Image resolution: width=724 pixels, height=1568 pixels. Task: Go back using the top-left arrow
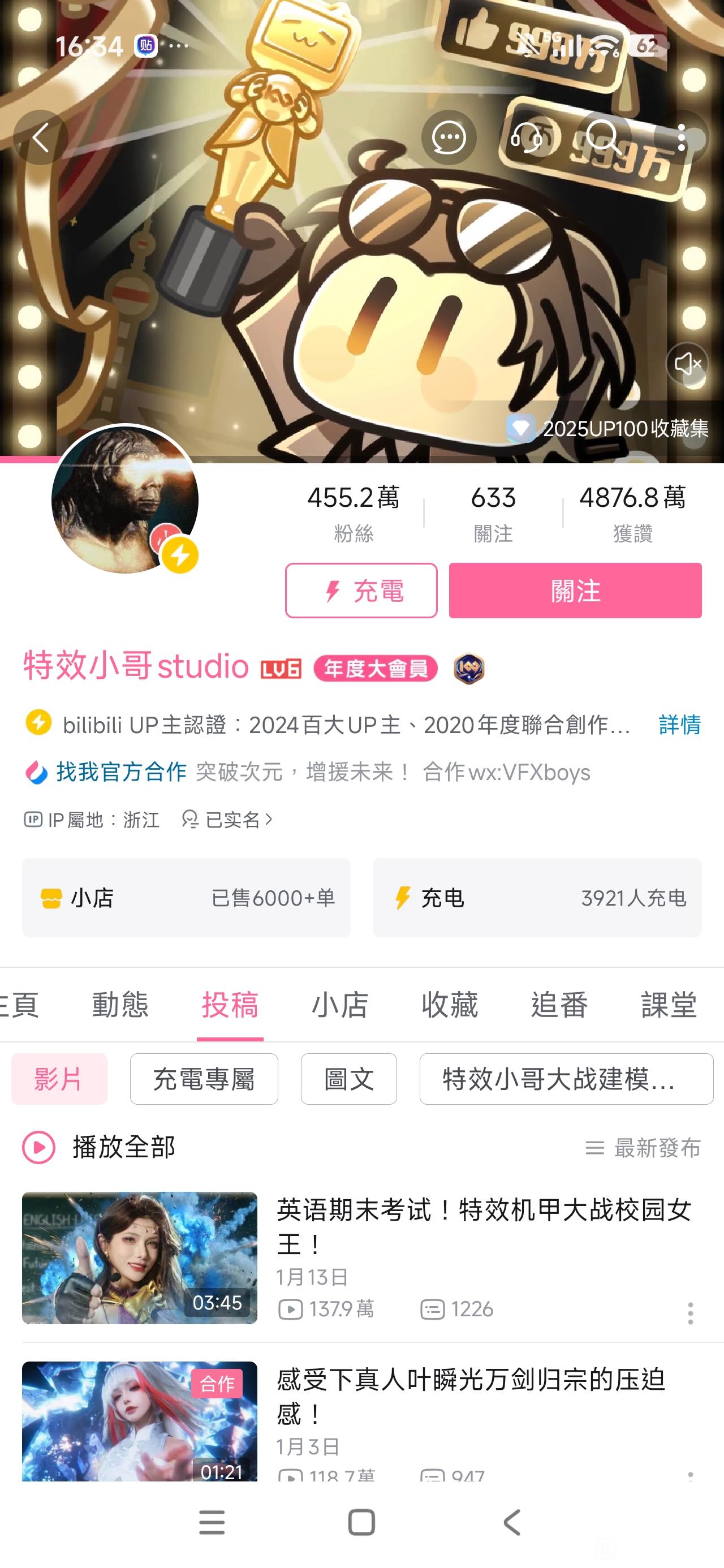click(40, 137)
